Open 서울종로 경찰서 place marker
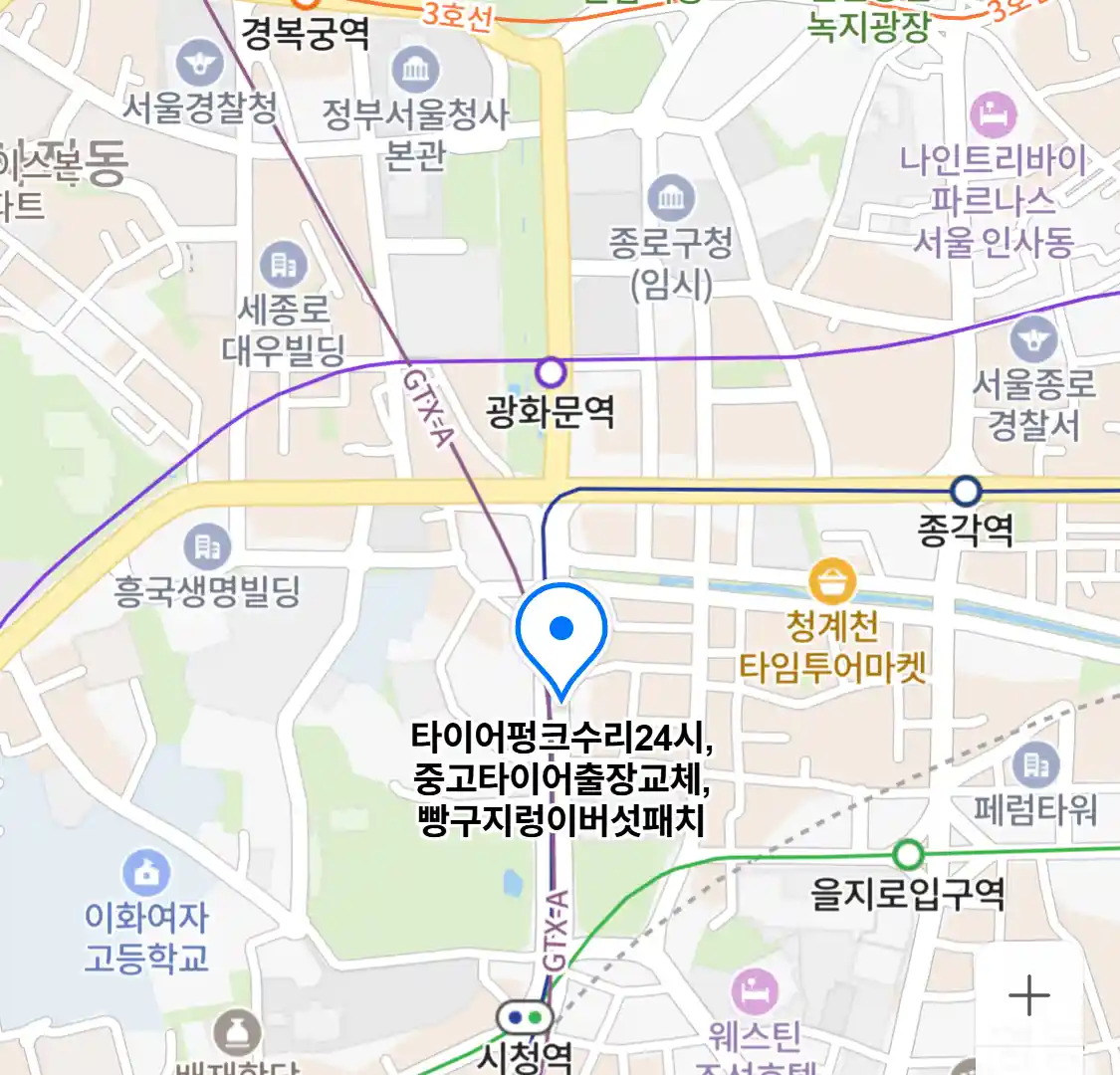This screenshot has width=1120, height=1075. coord(1033,339)
